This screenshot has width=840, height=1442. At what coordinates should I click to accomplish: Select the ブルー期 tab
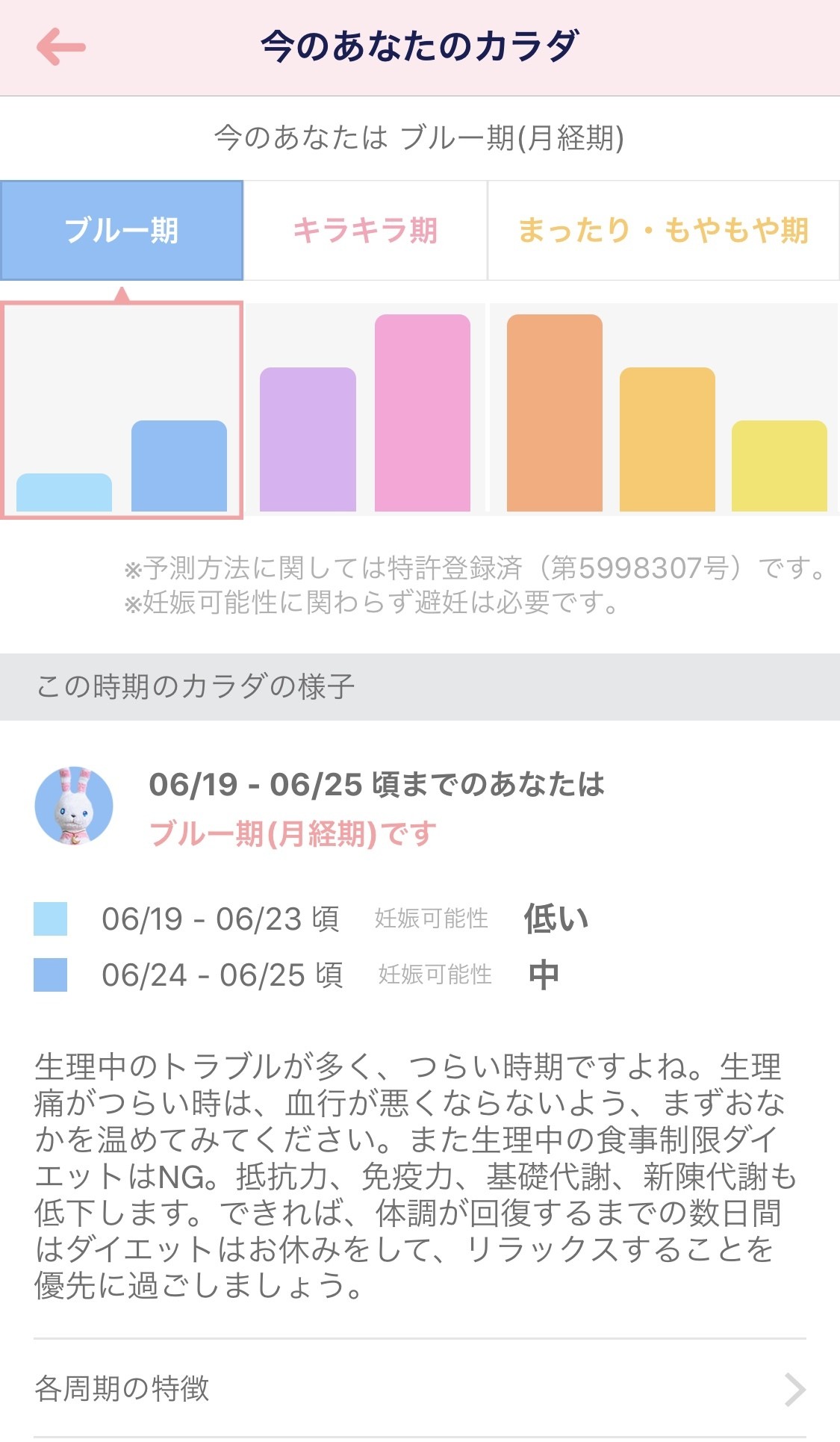(122, 229)
